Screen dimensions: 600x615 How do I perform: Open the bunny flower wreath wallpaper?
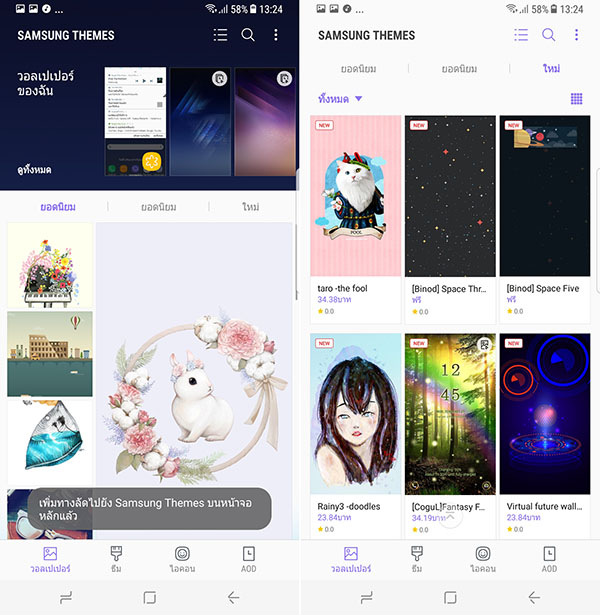(195, 380)
